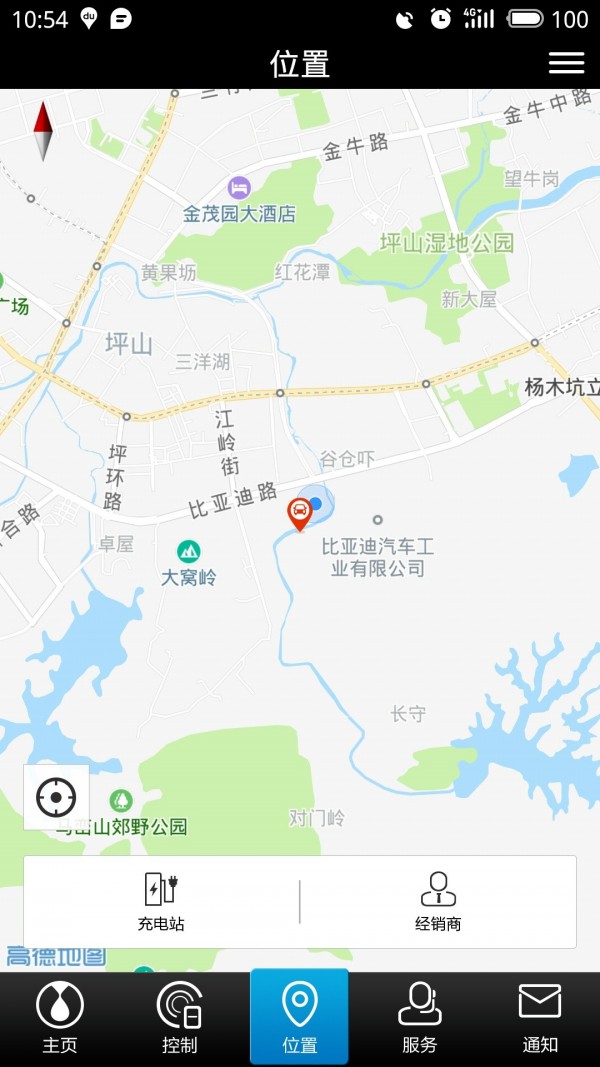Viewport: 600px width, 1067px height.
Task: Open the 服务 tab
Action: [x=420, y=1018]
